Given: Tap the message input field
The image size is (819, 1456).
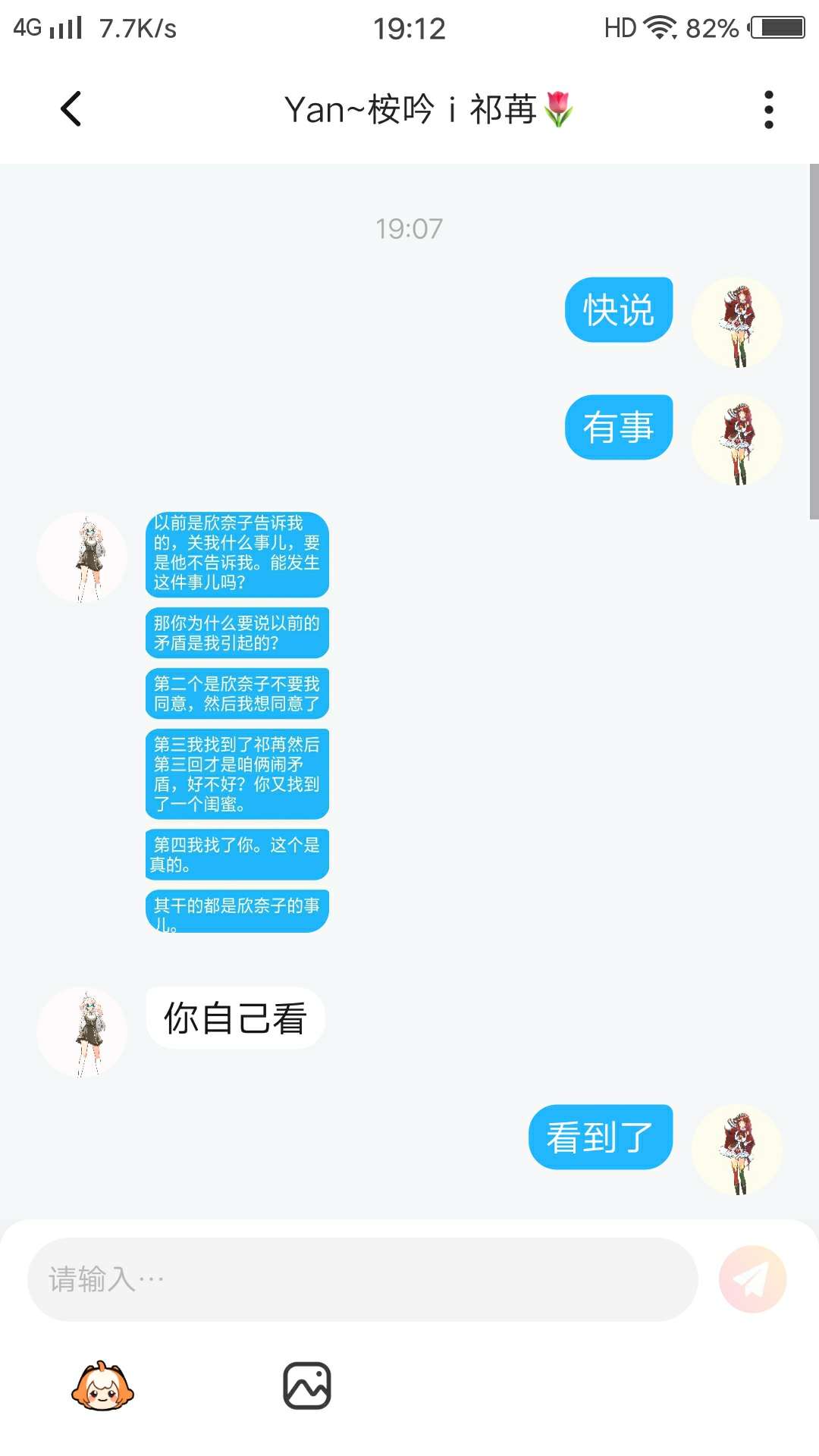Looking at the screenshot, I should click(362, 1279).
